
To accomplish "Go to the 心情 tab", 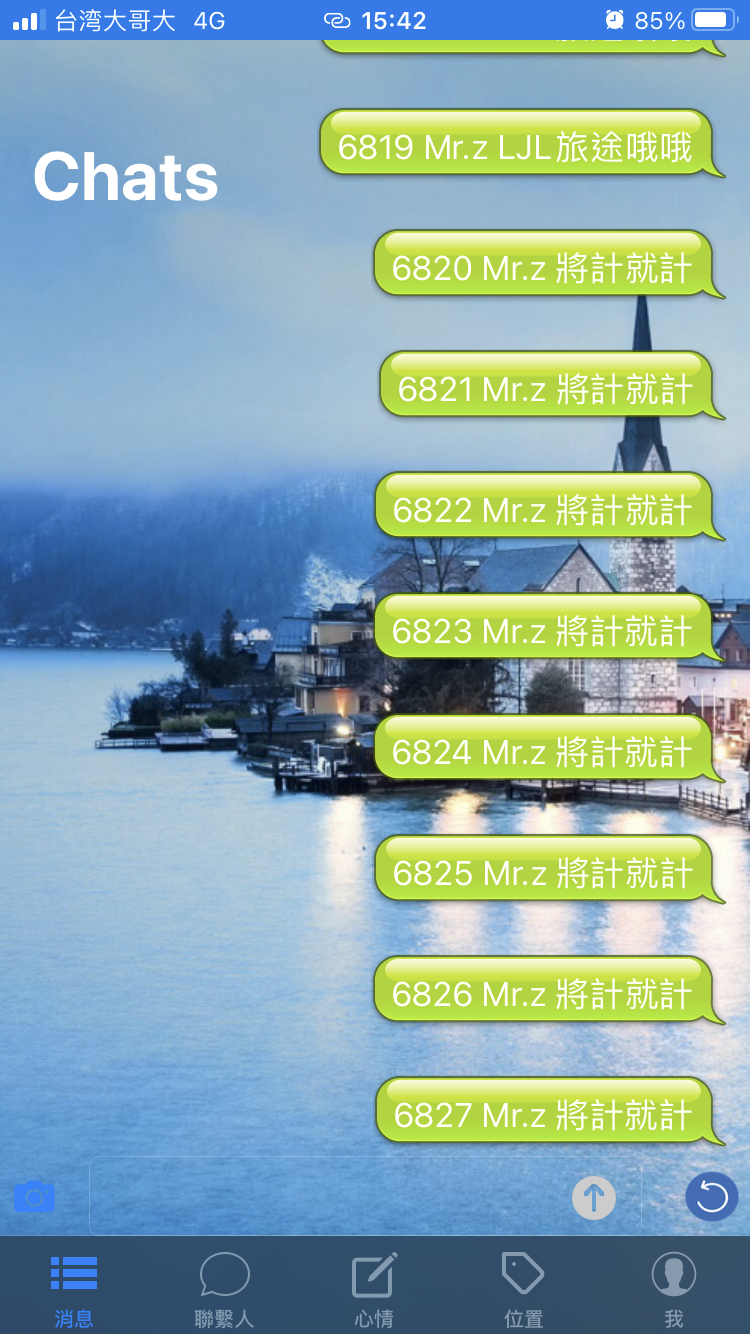I will 374,1288.
